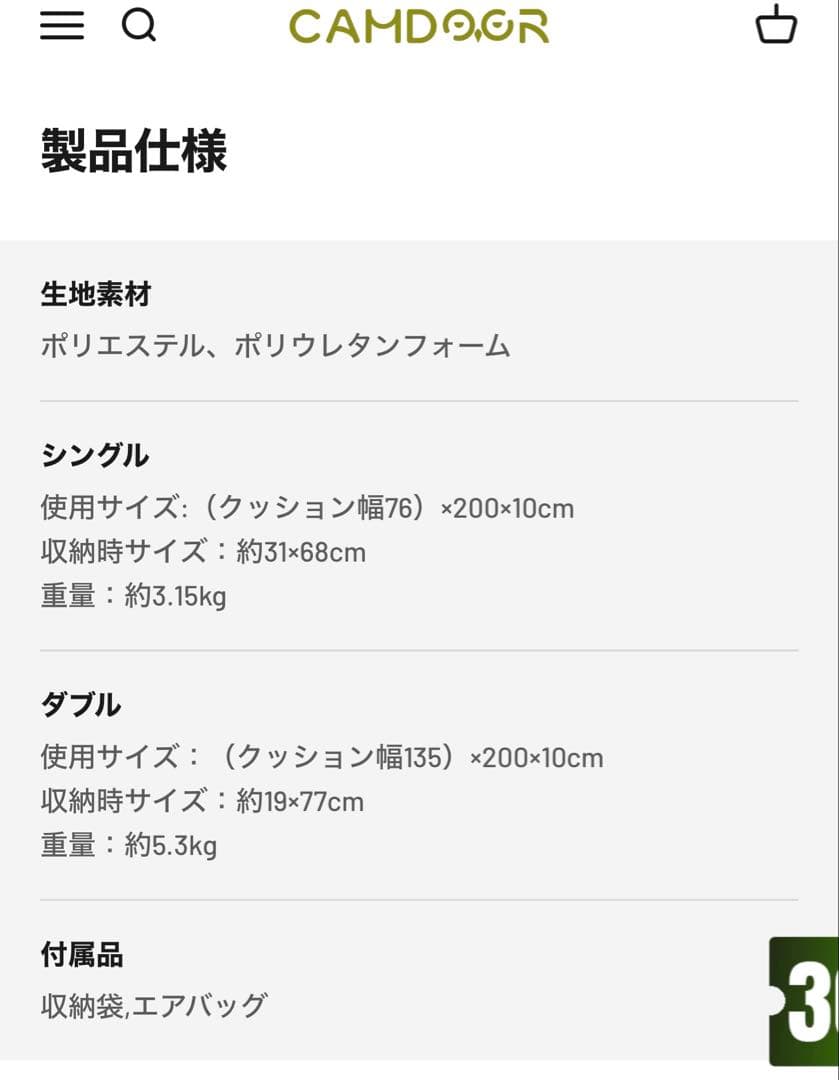Click the CAMDOOR home link
This screenshot has height=1080, width=839.
(419, 25)
